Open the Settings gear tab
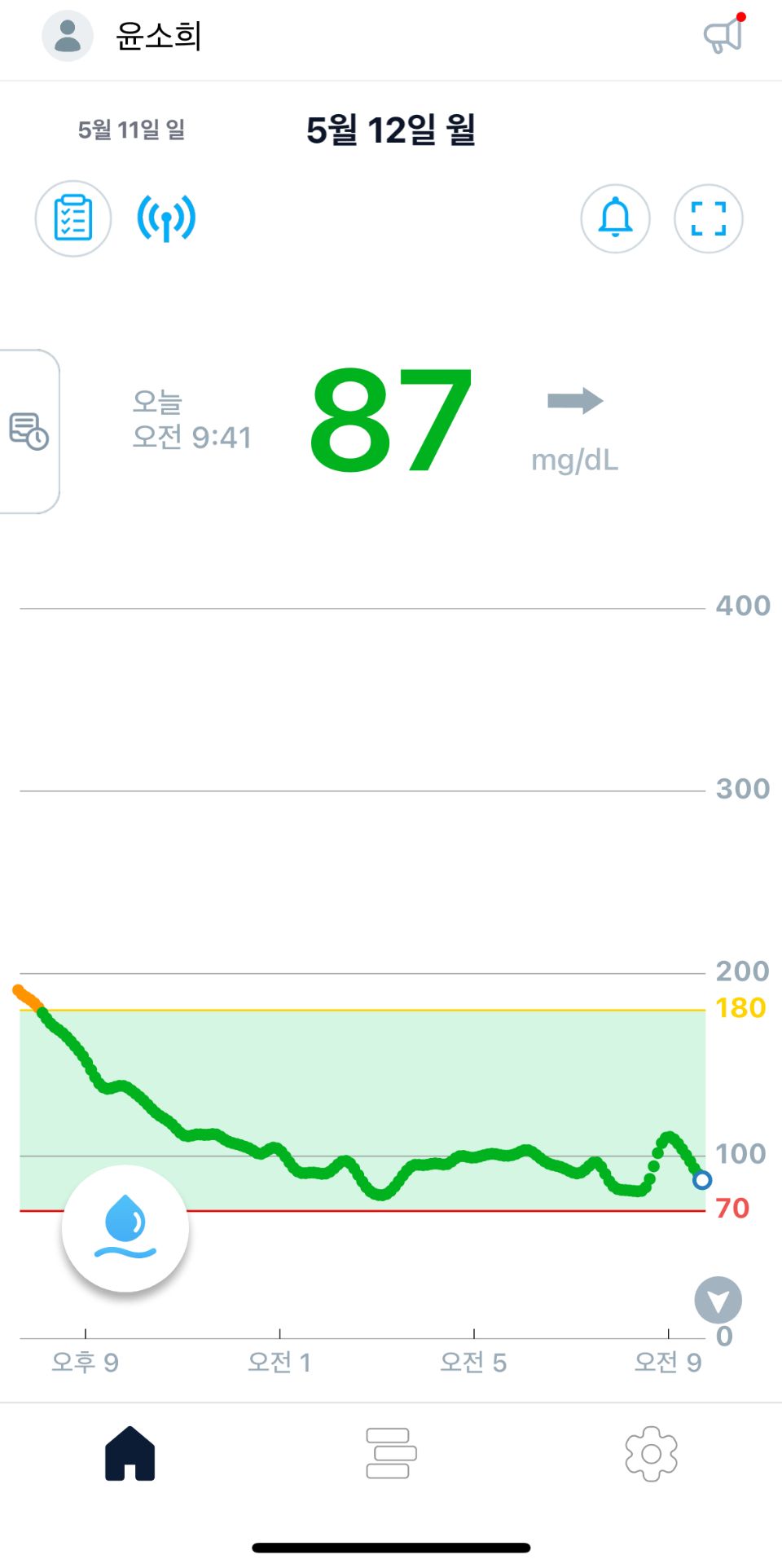The image size is (782, 1568). (x=651, y=1453)
